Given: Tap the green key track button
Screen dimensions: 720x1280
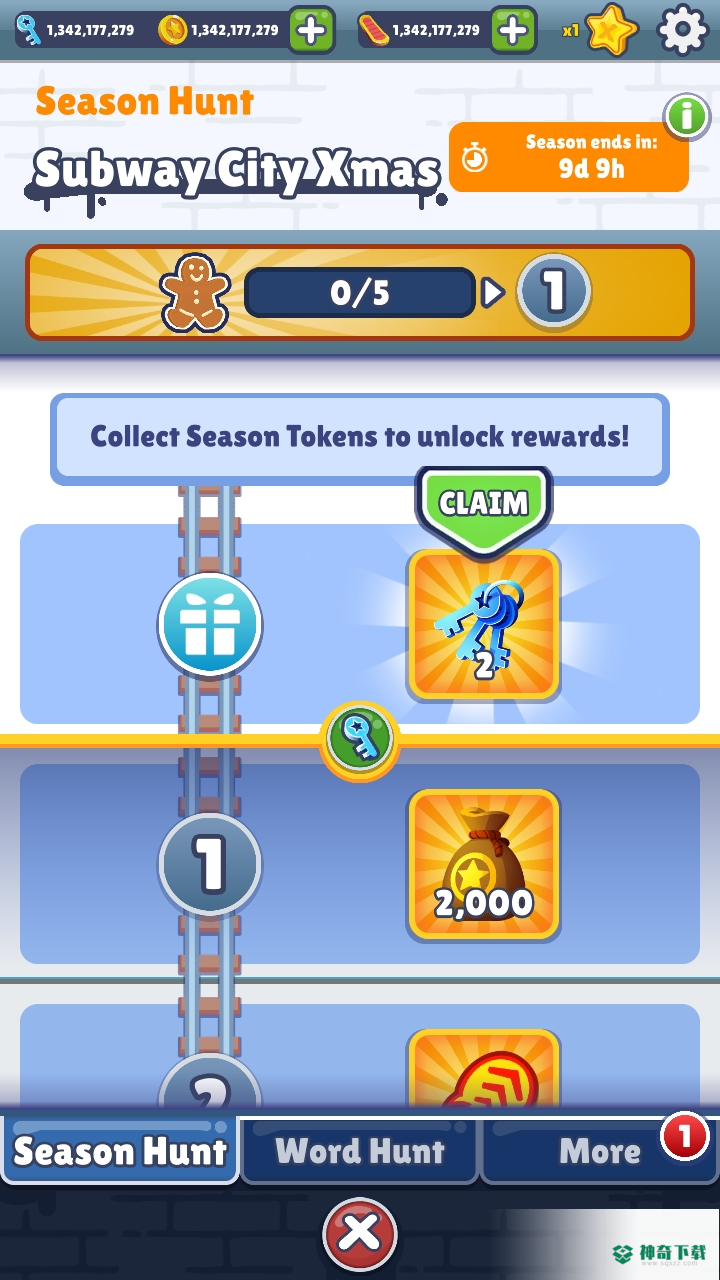Looking at the screenshot, I should (360, 741).
